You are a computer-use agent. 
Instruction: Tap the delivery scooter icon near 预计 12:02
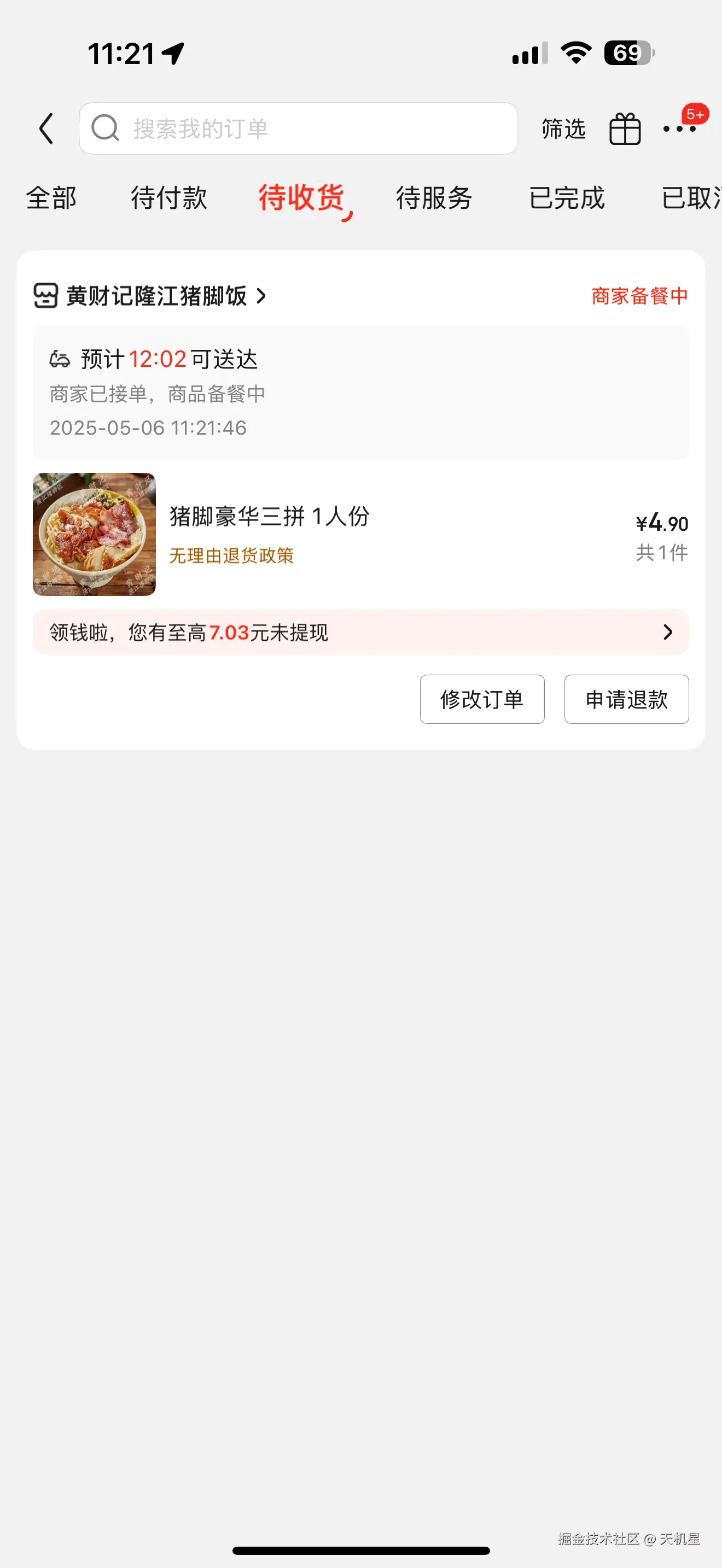coord(60,359)
